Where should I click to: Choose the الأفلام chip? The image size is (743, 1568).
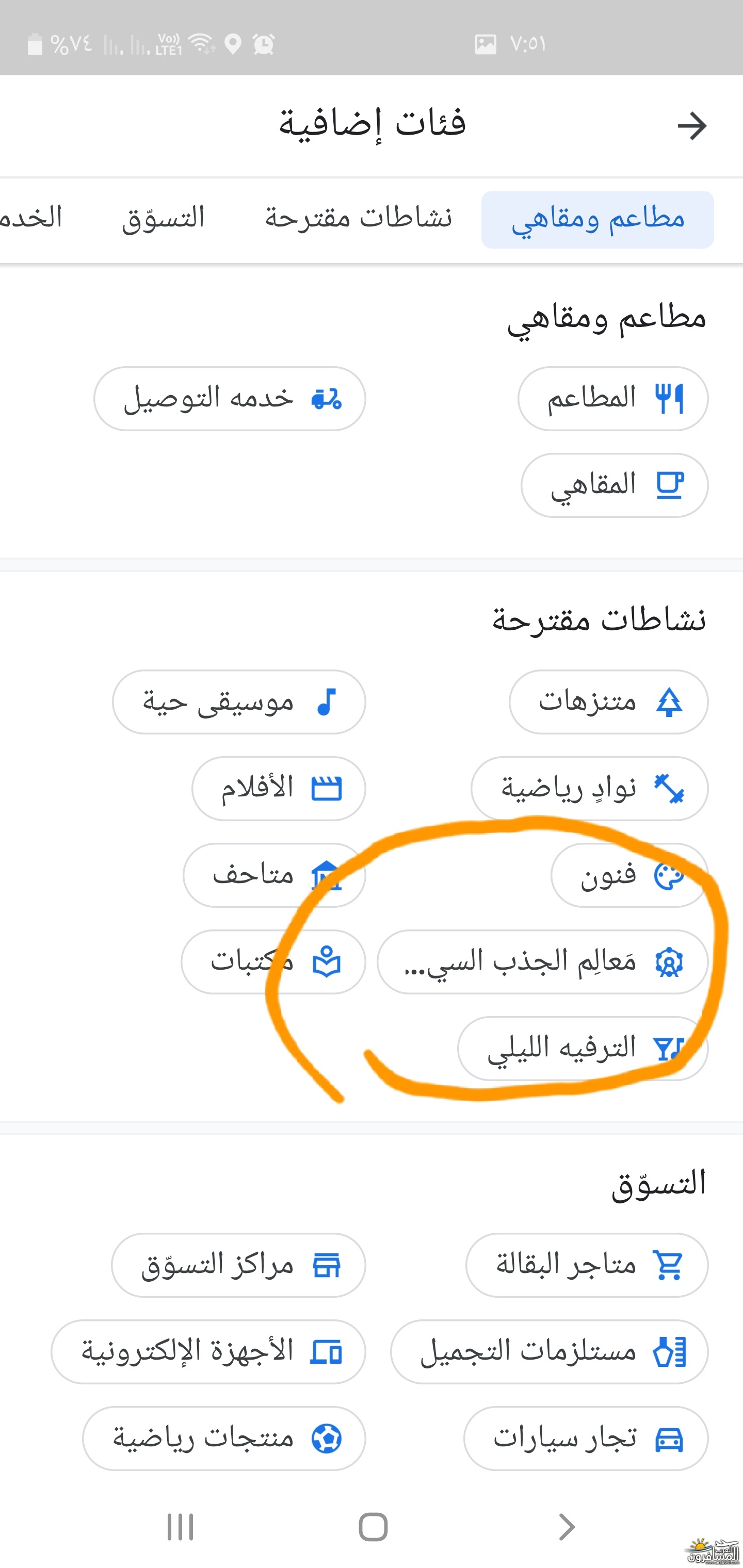tap(279, 788)
